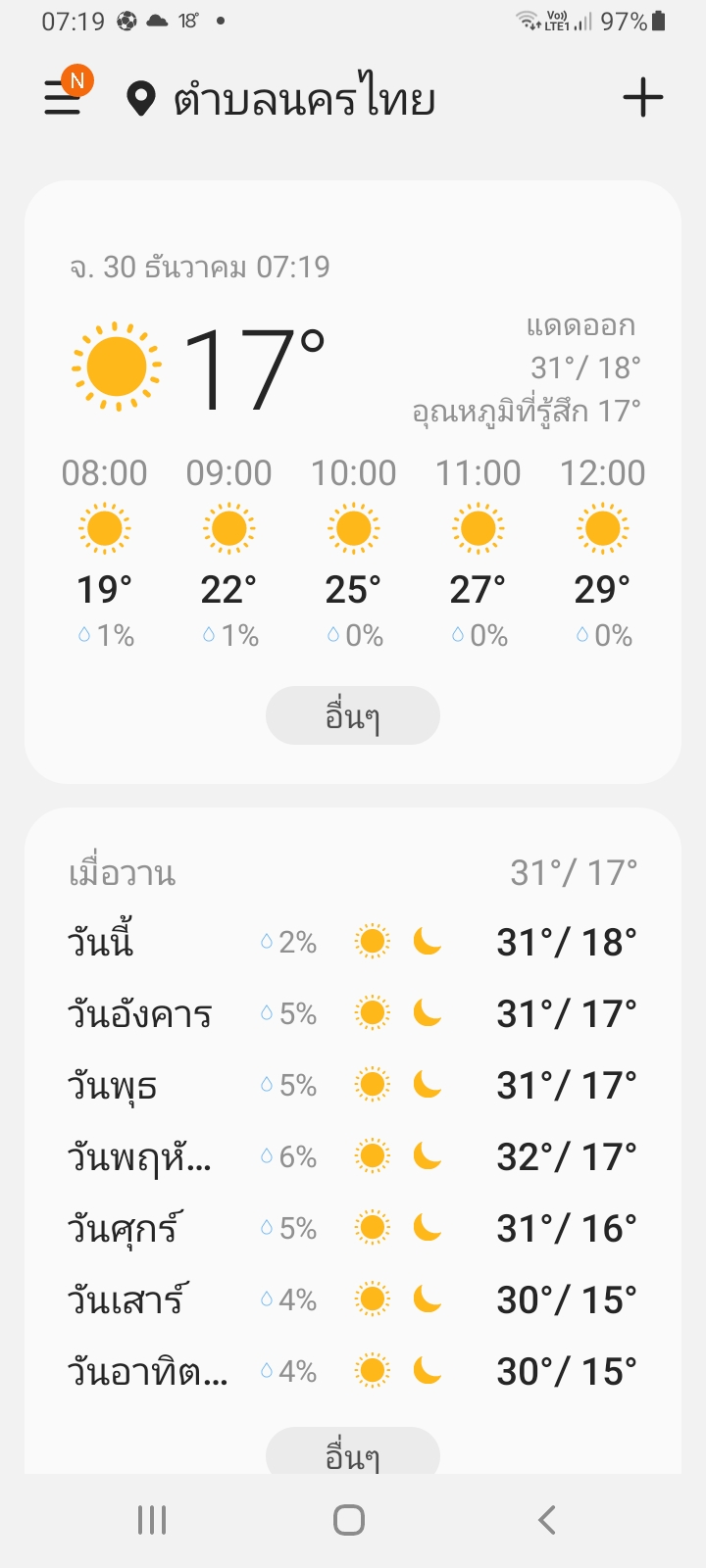Open recent apps from the navigation bar
Screen dimensions: 706x1568
pos(152,1520)
